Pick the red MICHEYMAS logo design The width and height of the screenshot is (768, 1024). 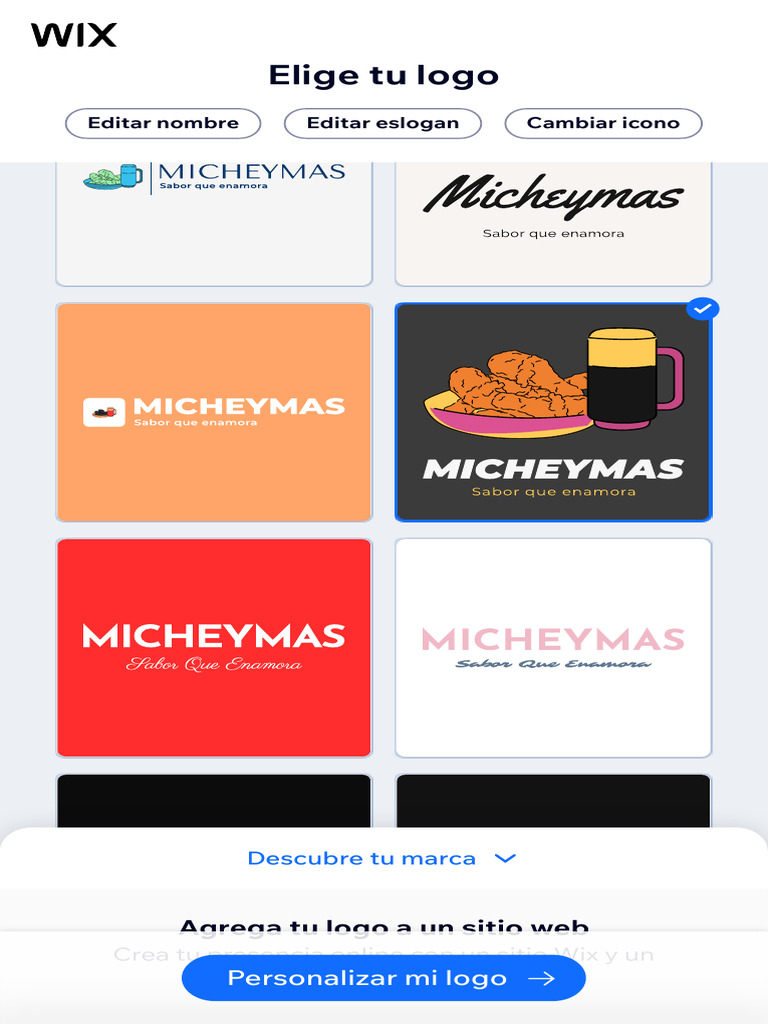tap(214, 647)
